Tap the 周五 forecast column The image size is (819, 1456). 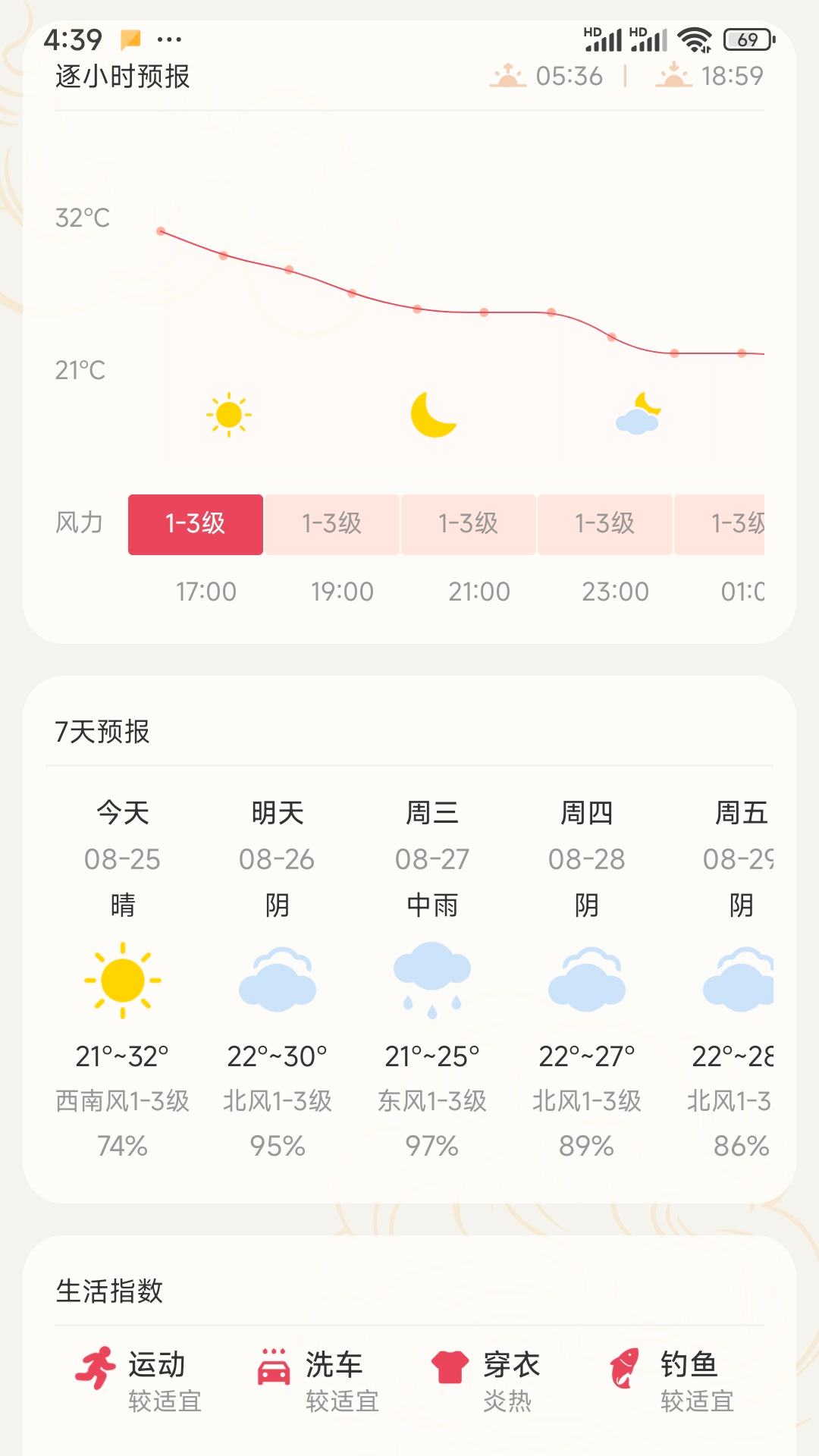pos(739,978)
